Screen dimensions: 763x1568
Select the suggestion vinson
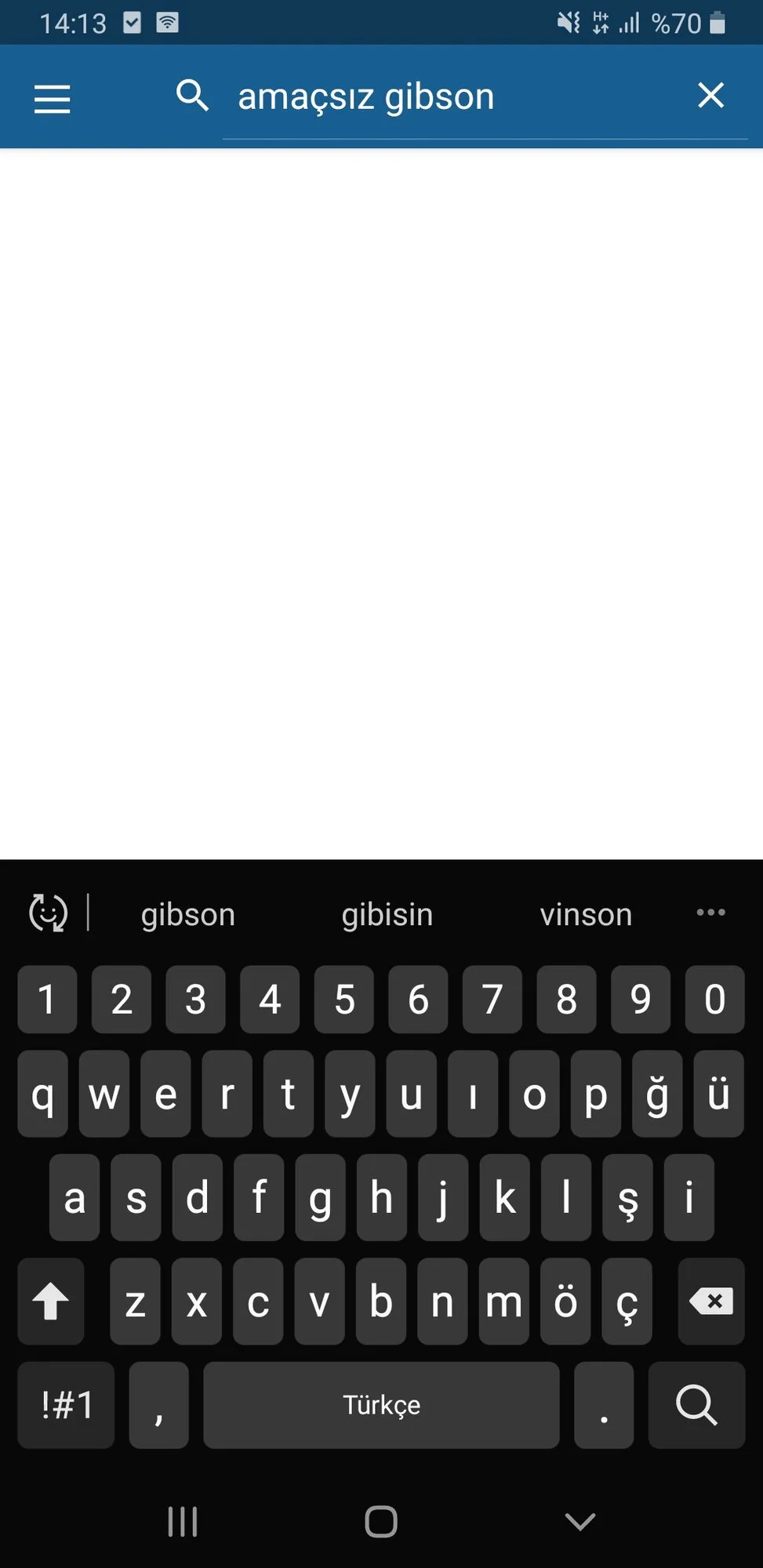click(x=586, y=913)
